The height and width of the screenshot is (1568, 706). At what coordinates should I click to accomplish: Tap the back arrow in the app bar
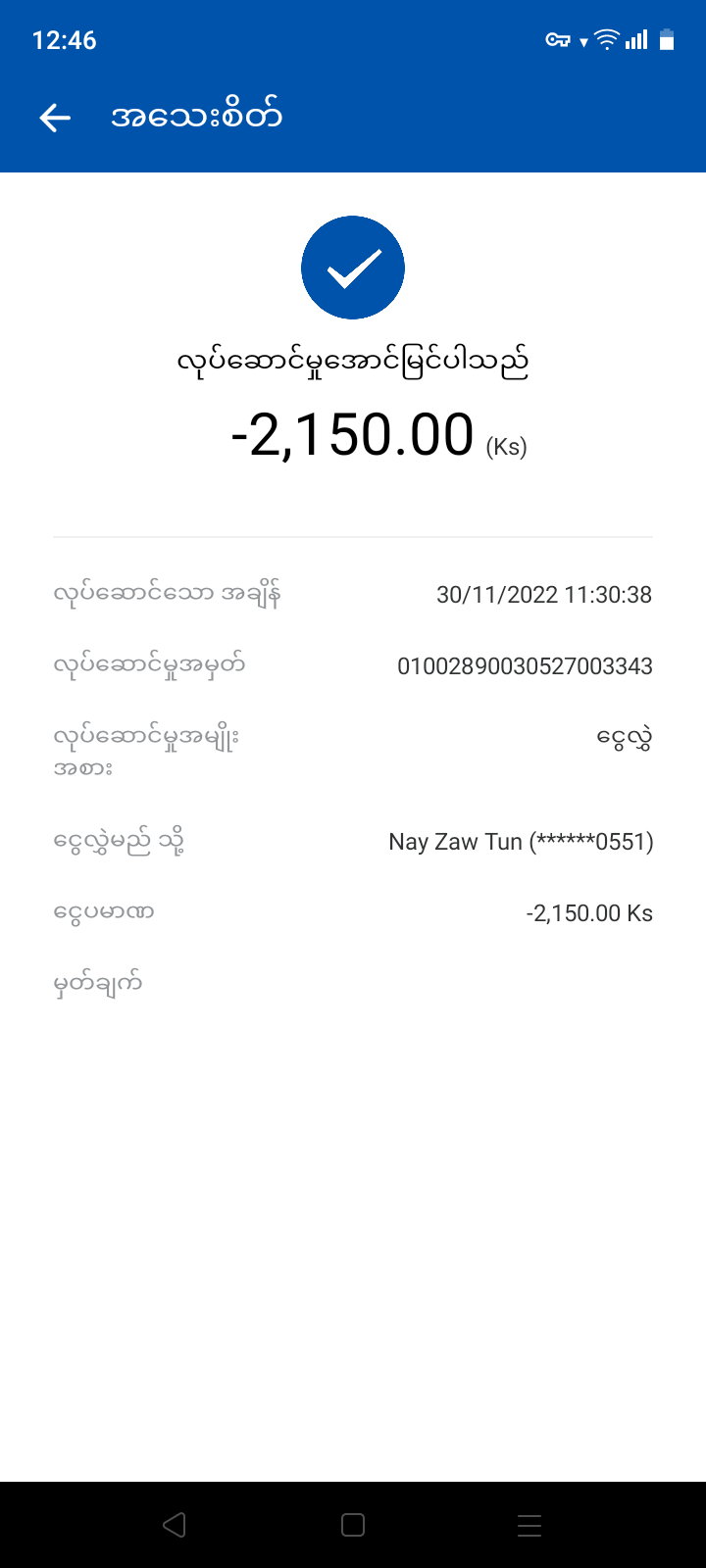click(55, 118)
